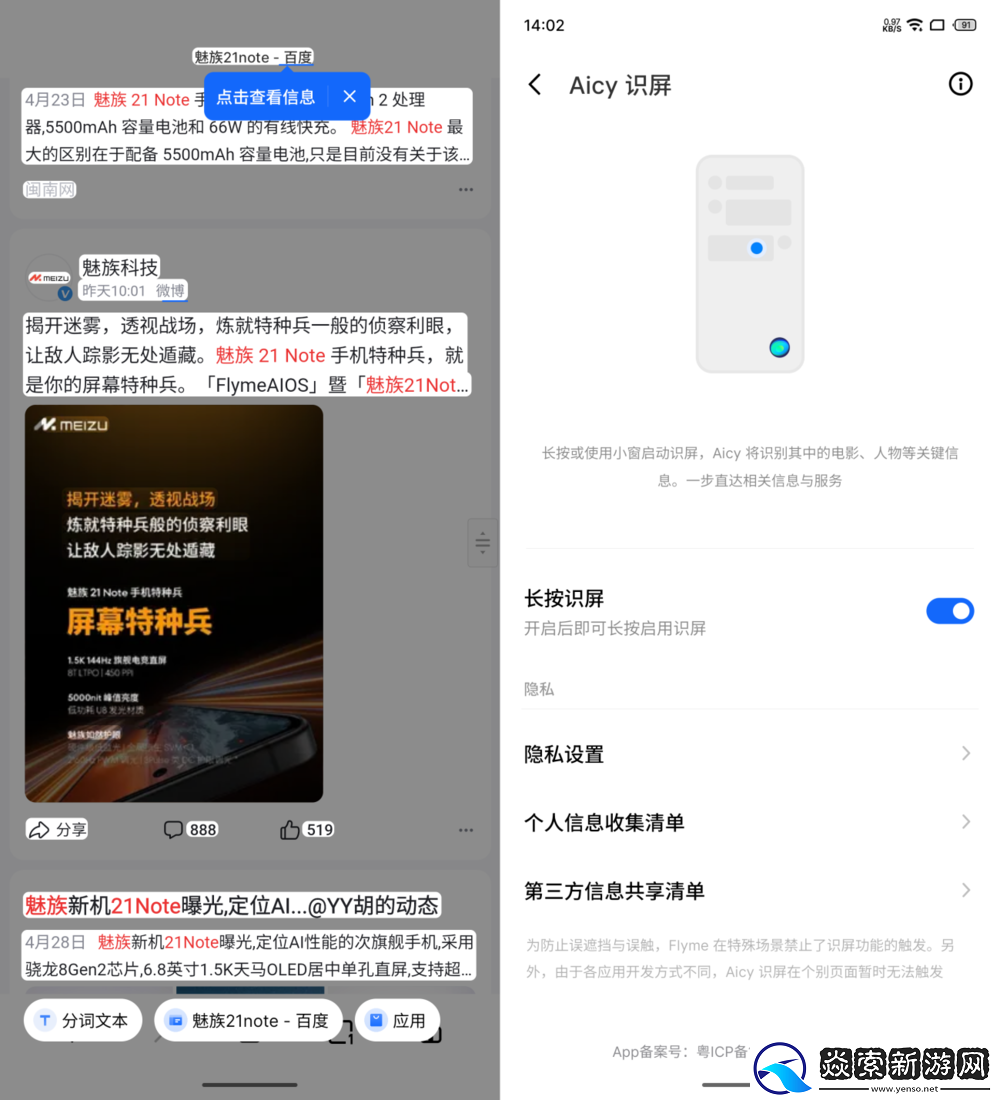Open the overflow menu on 闽南网 result
Image resolution: width=1000 pixels, height=1100 pixels.
(x=466, y=189)
